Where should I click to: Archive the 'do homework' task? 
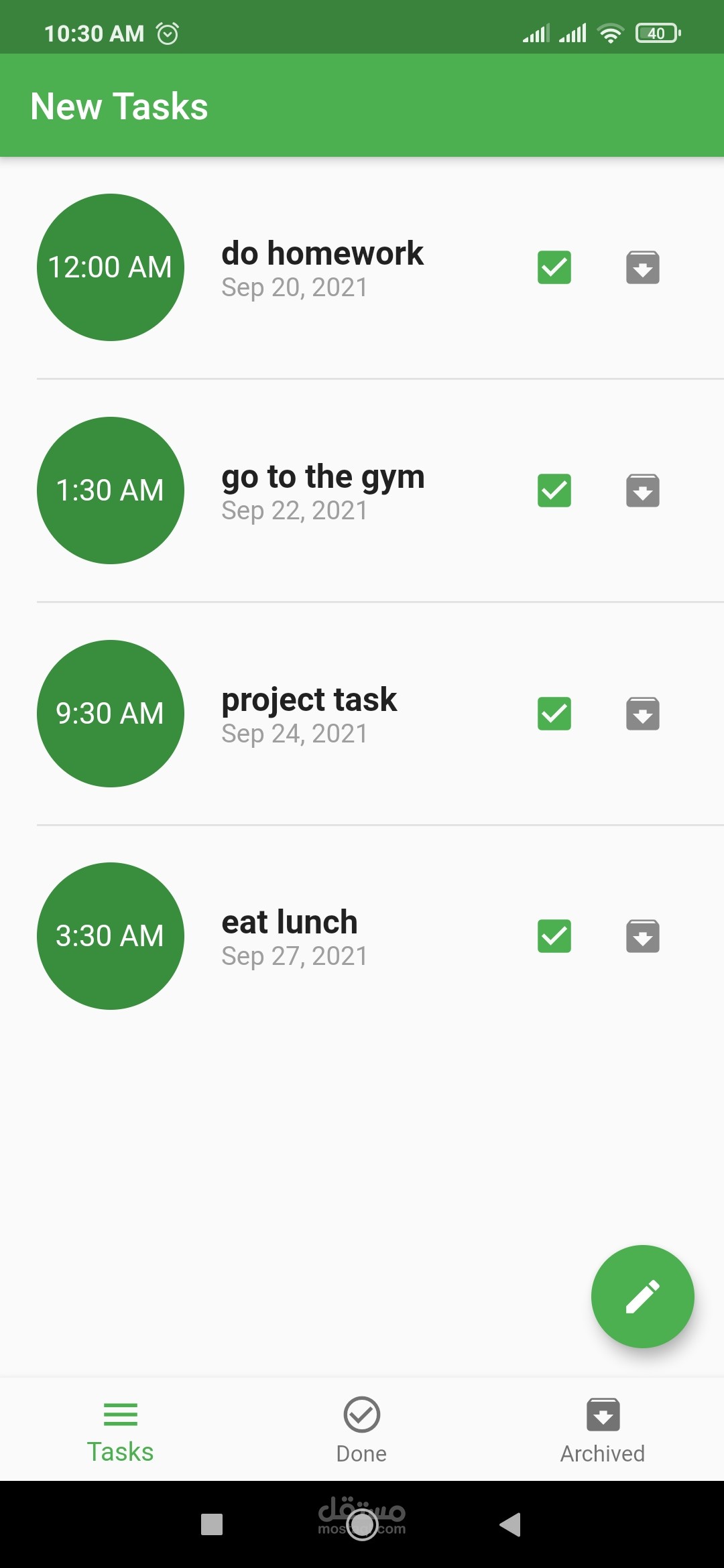tap(643, 267)
